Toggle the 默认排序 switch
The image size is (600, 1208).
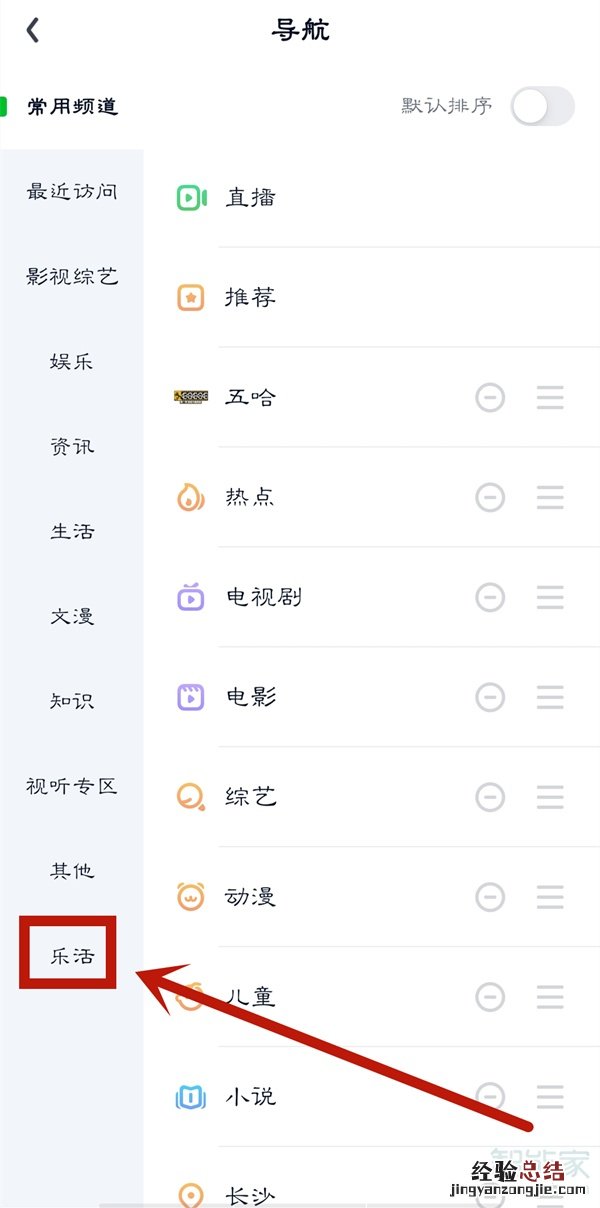click(x=542, y=106)
